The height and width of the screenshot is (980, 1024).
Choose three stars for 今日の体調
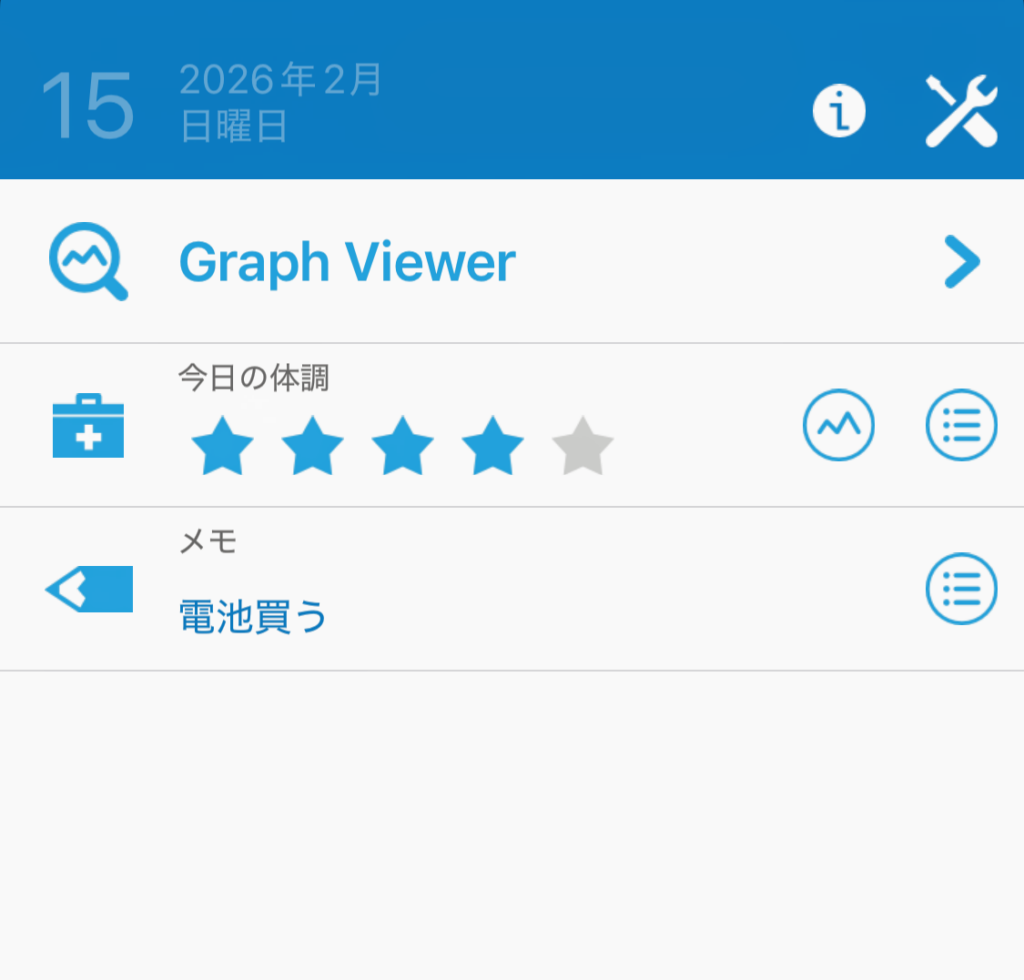click(x=402, y=448)
